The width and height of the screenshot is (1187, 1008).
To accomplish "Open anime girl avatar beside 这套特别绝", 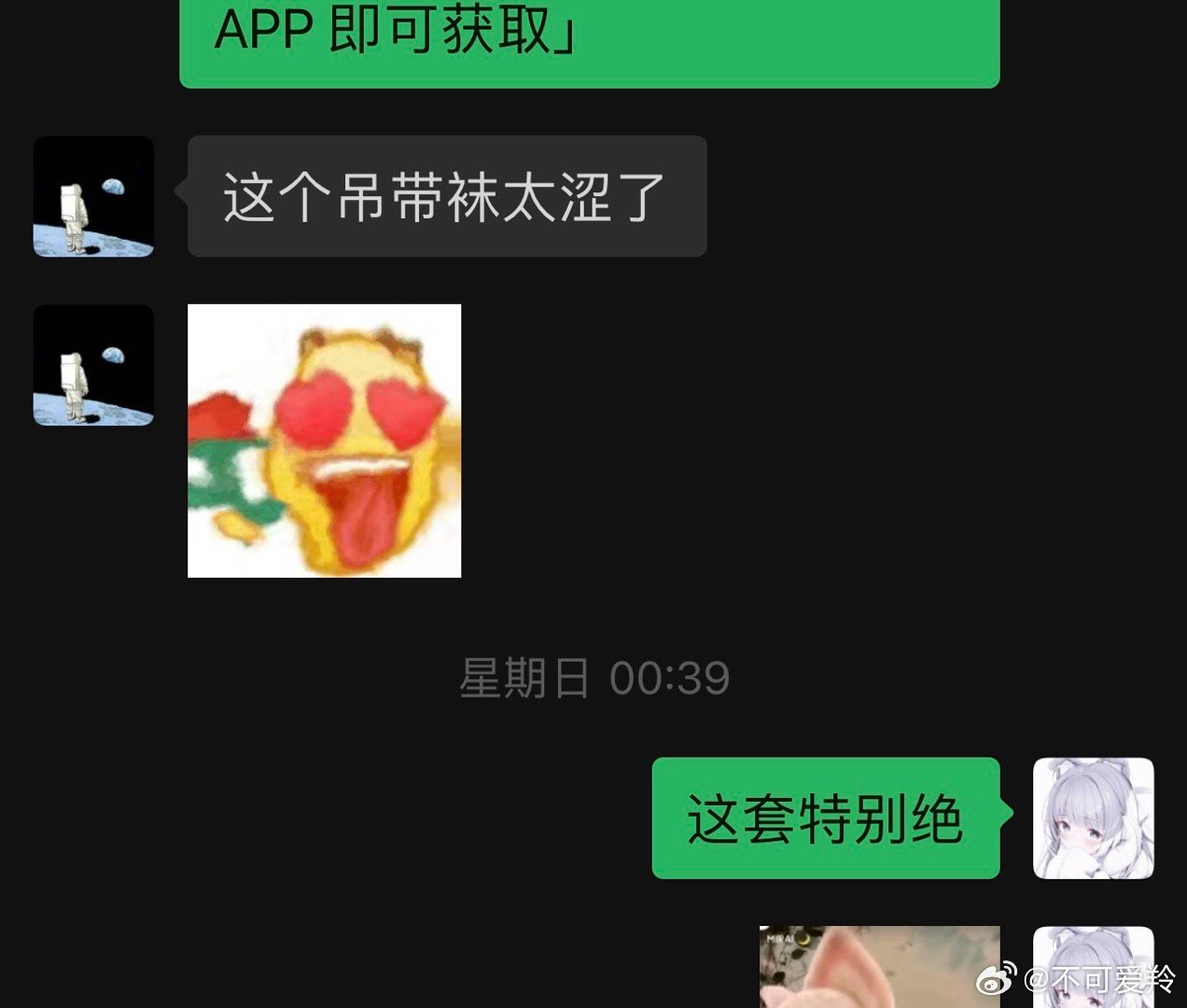I will pos(1093,818).
